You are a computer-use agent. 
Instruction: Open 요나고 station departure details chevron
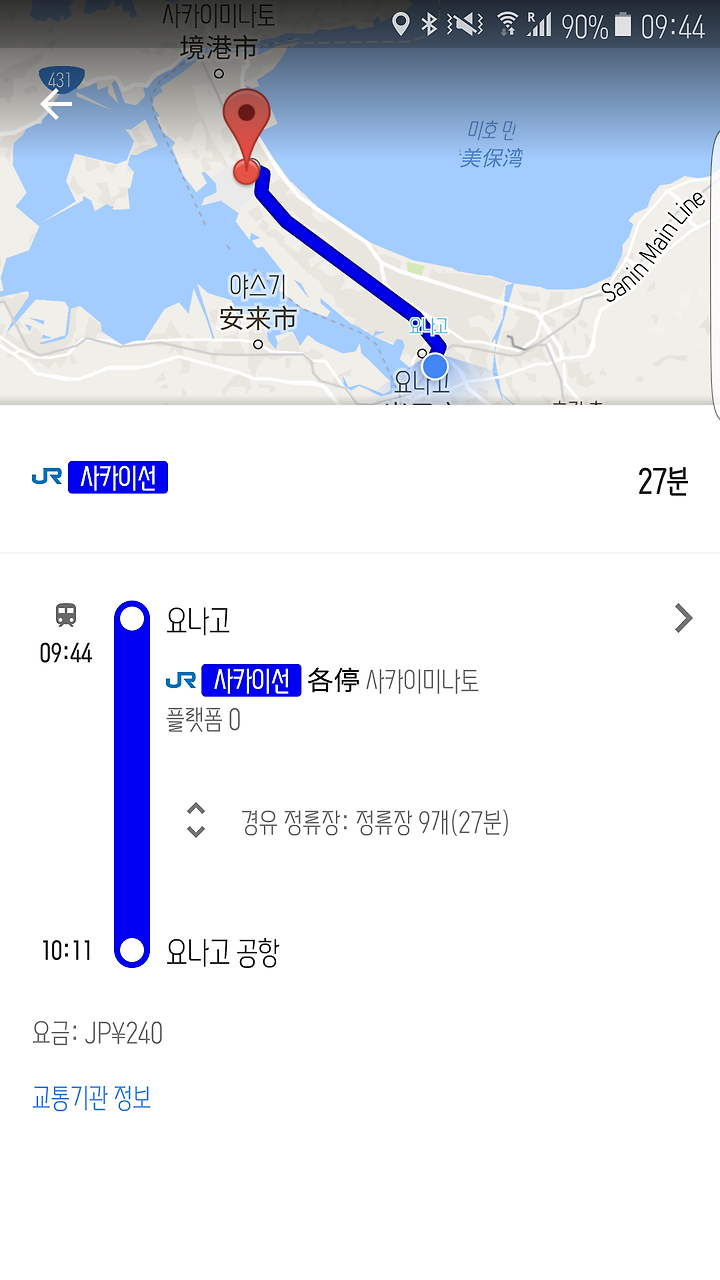click(x=683, y=619)
